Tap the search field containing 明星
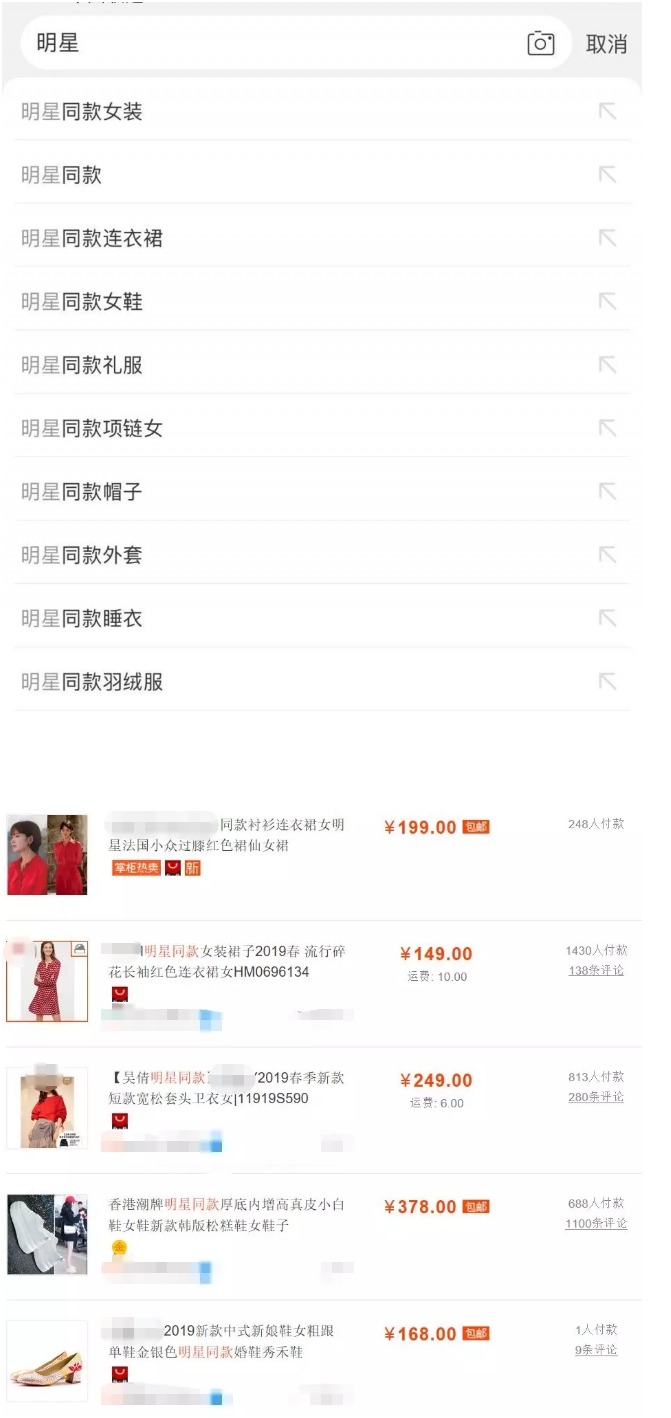This screenshot has width=671, height=1418. click(x=270, y=43)
